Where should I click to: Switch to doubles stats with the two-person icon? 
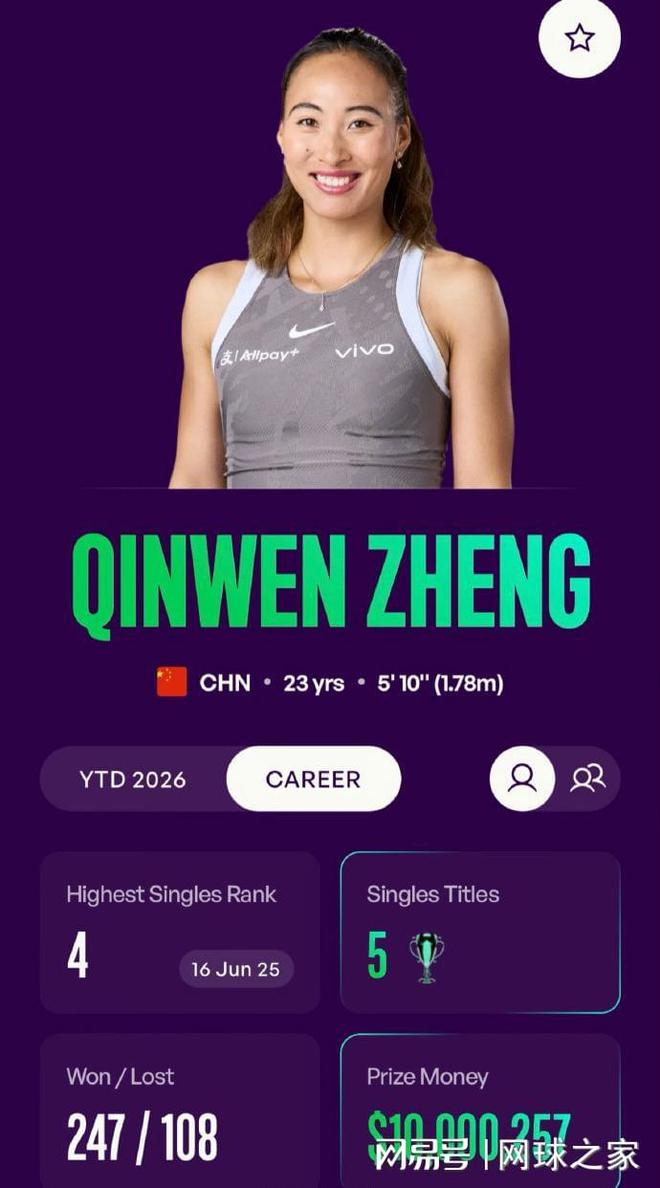tap(588, 778)
